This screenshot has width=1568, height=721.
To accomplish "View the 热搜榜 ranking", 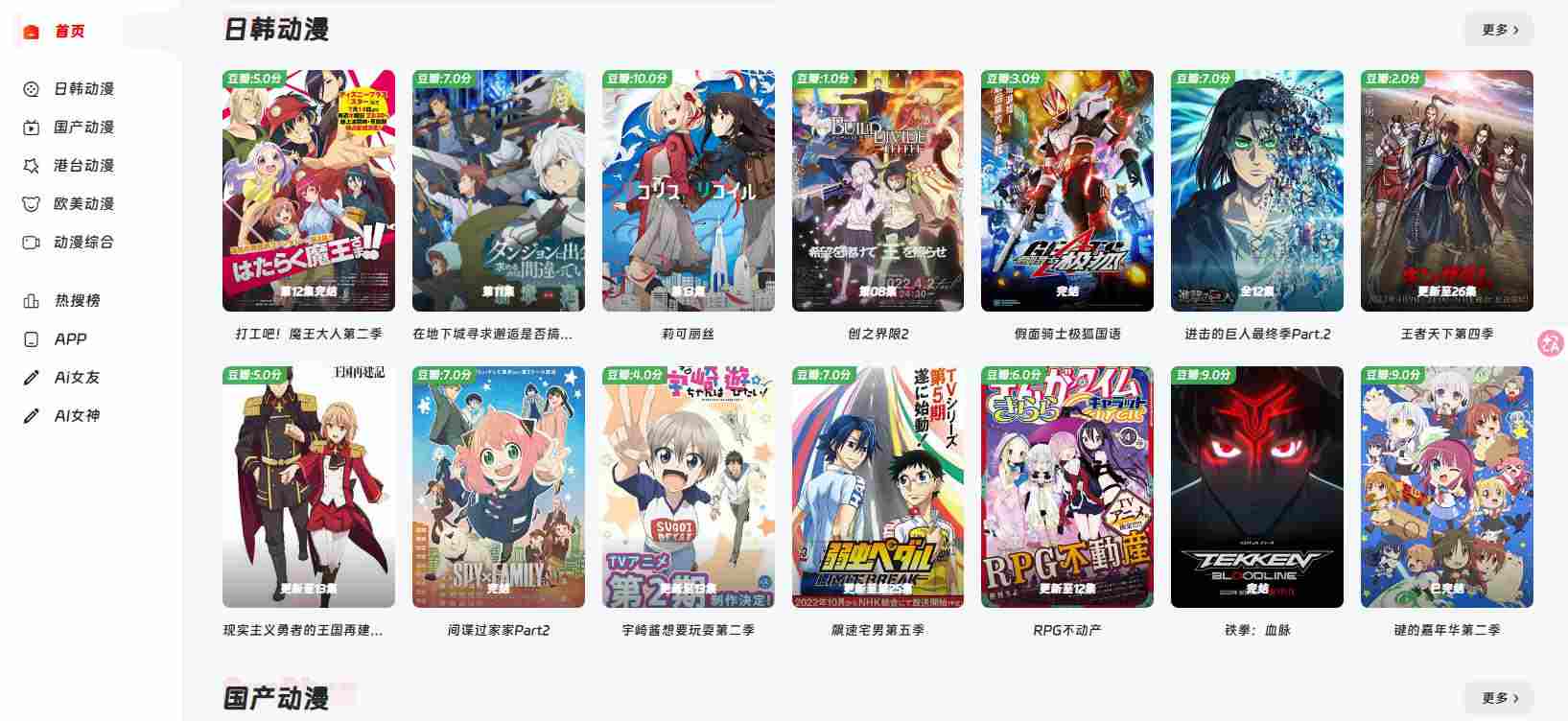I will point(77,301).
